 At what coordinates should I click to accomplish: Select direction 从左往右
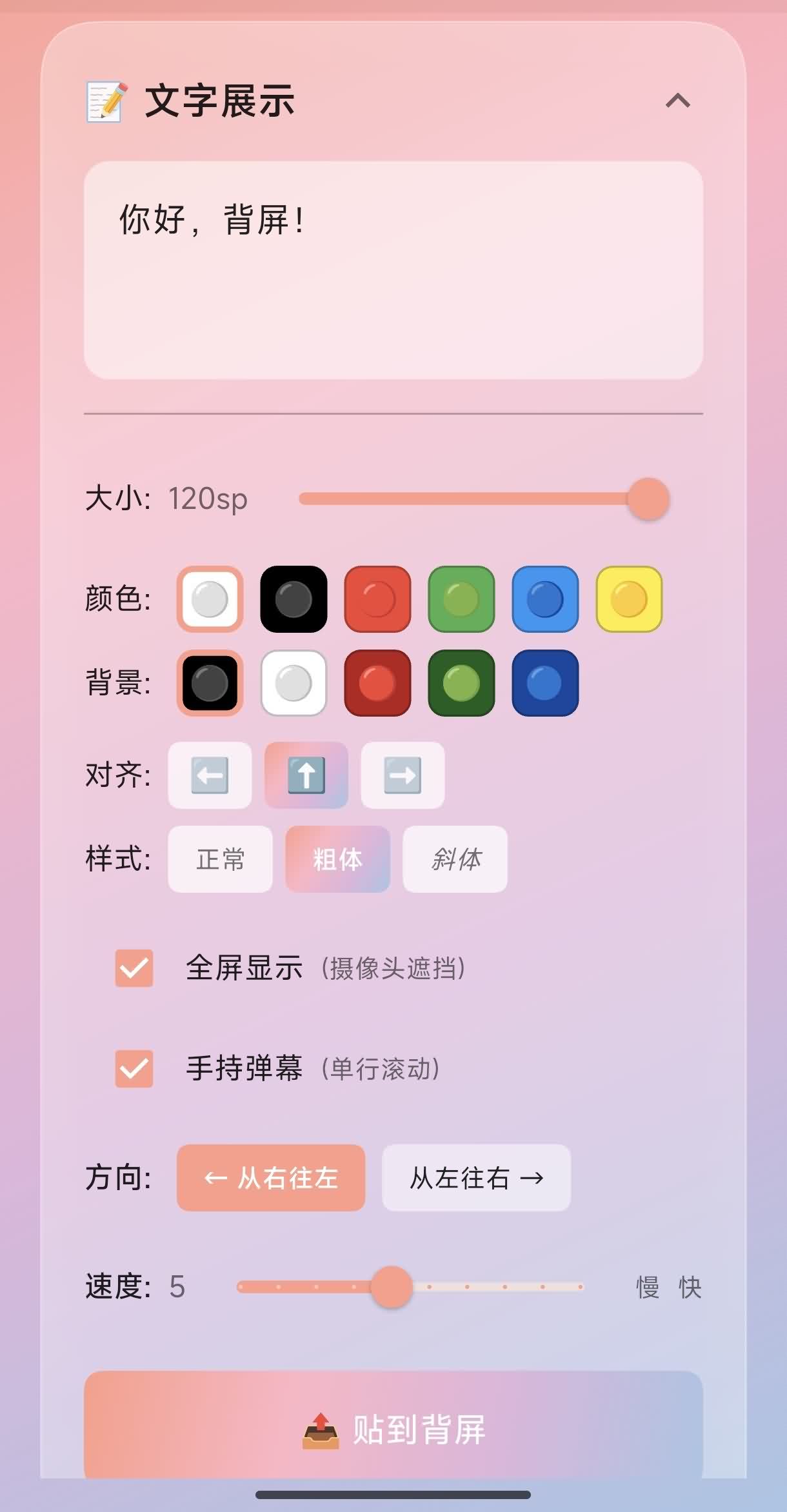(476, 1178)
